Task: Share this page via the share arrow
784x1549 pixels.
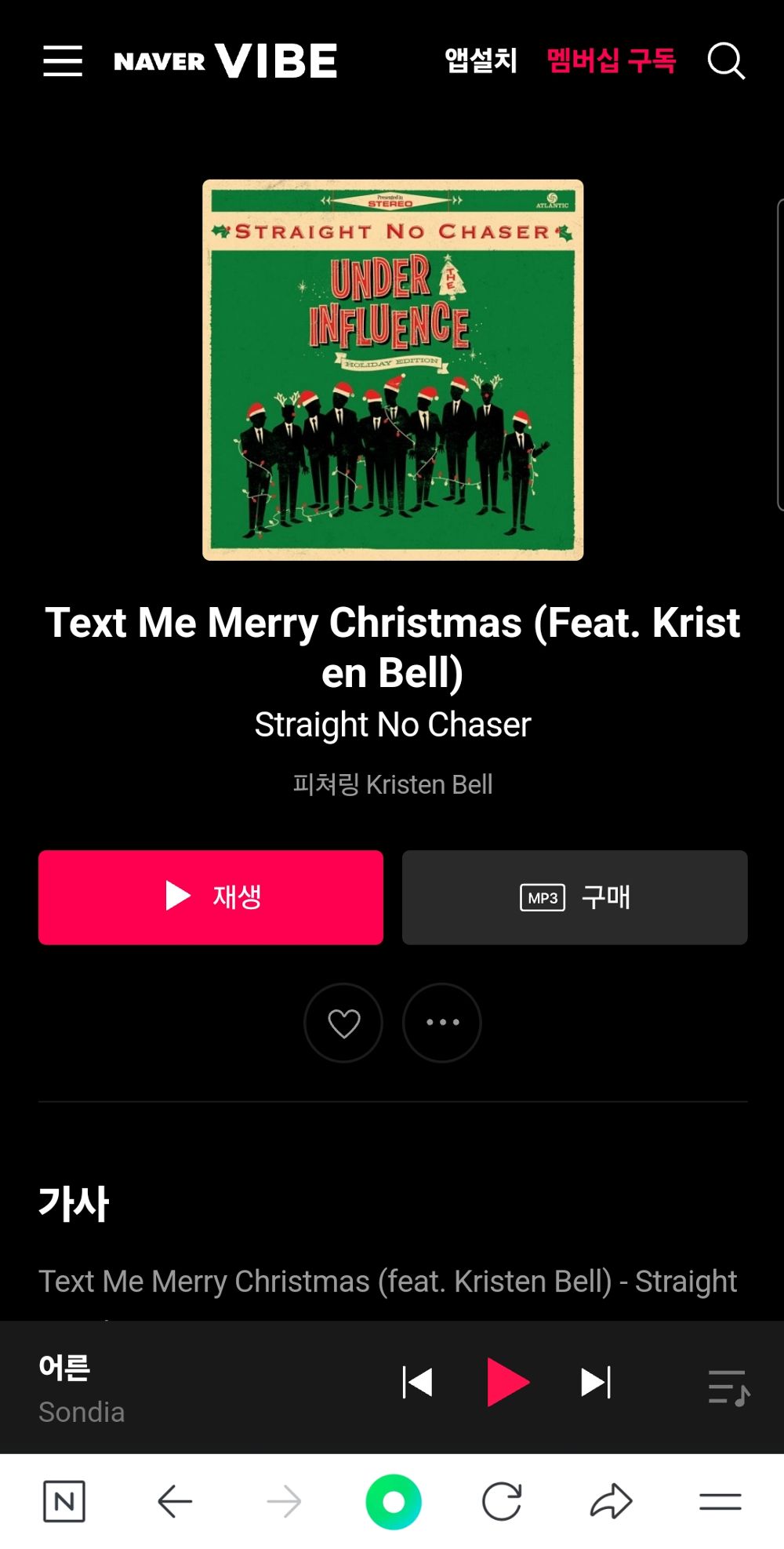Action: coord(611,1502)
